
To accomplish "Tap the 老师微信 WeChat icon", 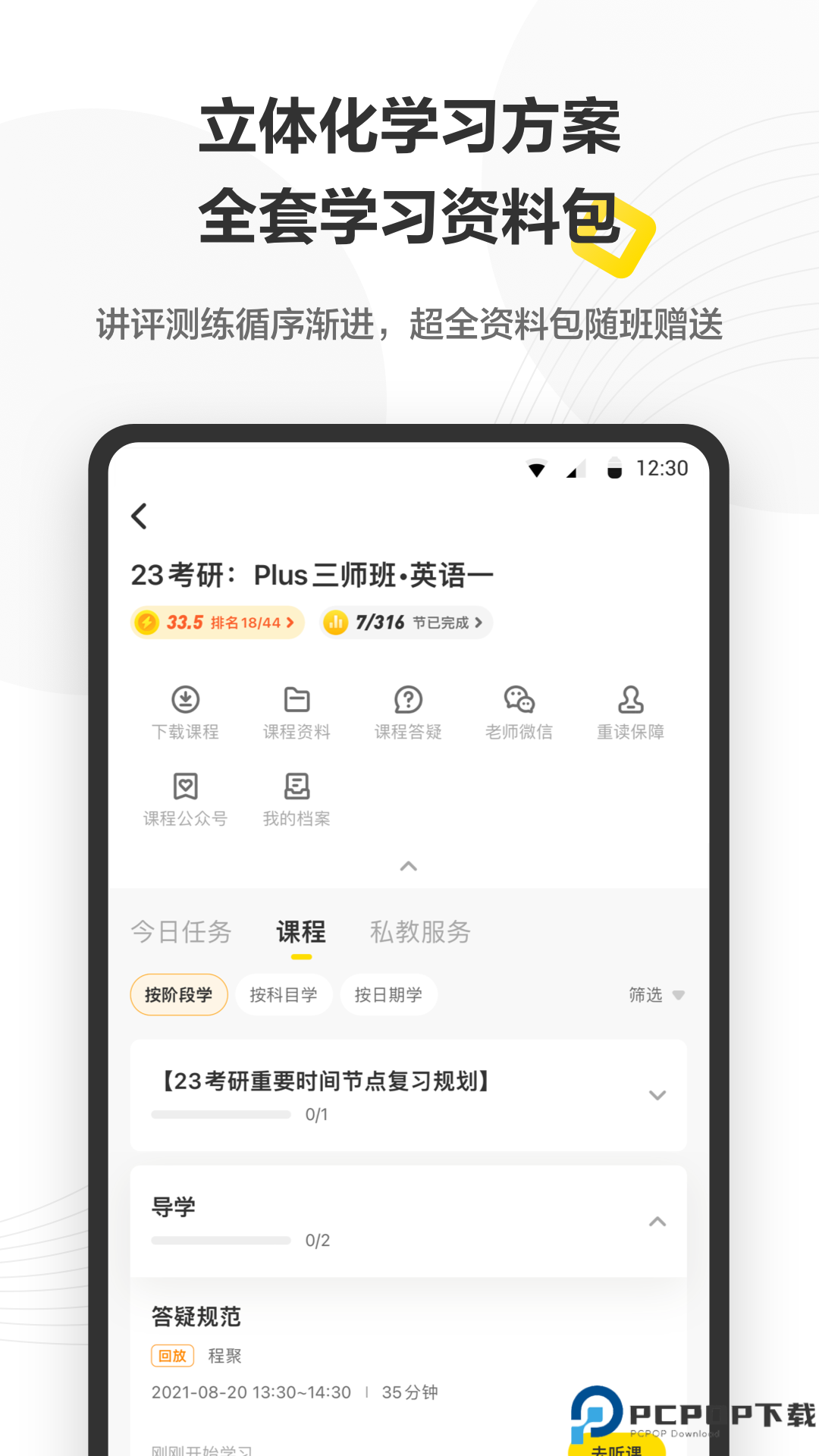I will pyautogui.click(x=518, y=711).
